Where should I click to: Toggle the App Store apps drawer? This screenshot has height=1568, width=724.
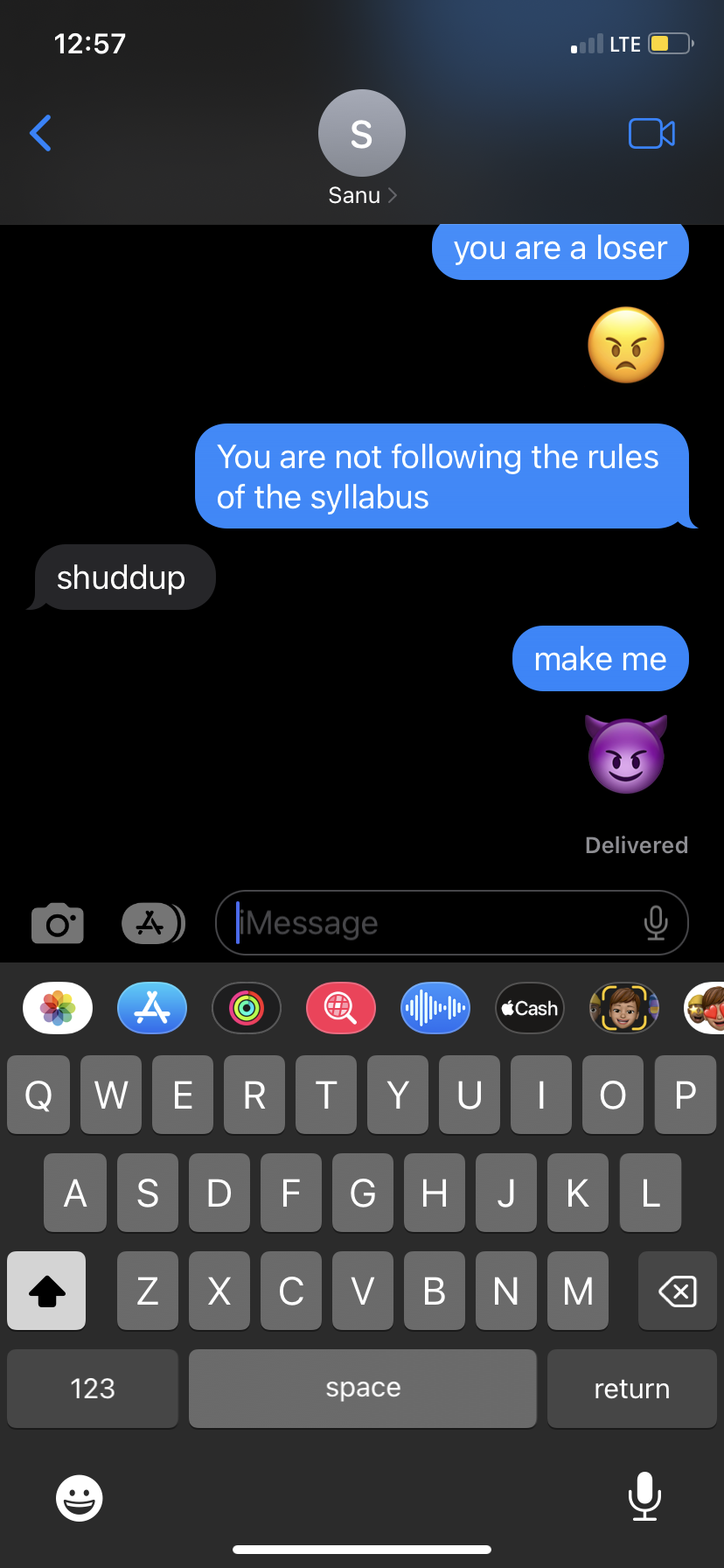[x=152, y=923]
